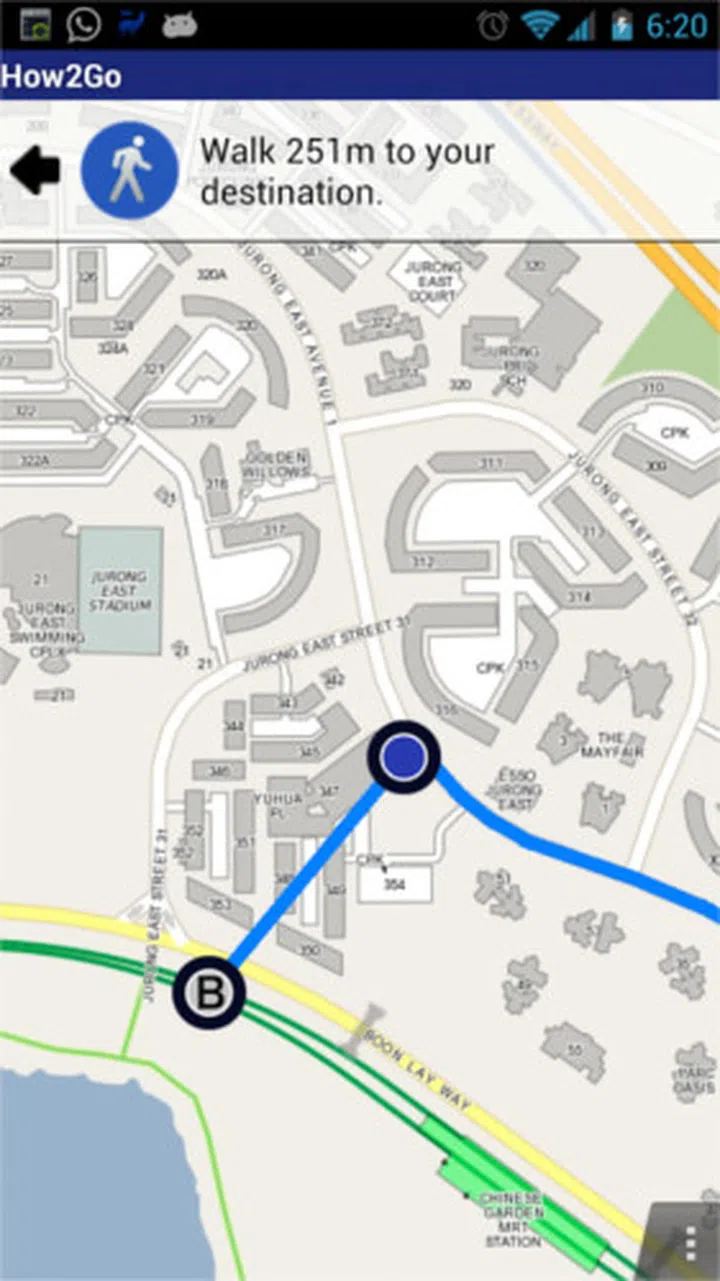Select the blue waypoint circle on the route
Screen dimensions: 720x1281
click(404, 757)
